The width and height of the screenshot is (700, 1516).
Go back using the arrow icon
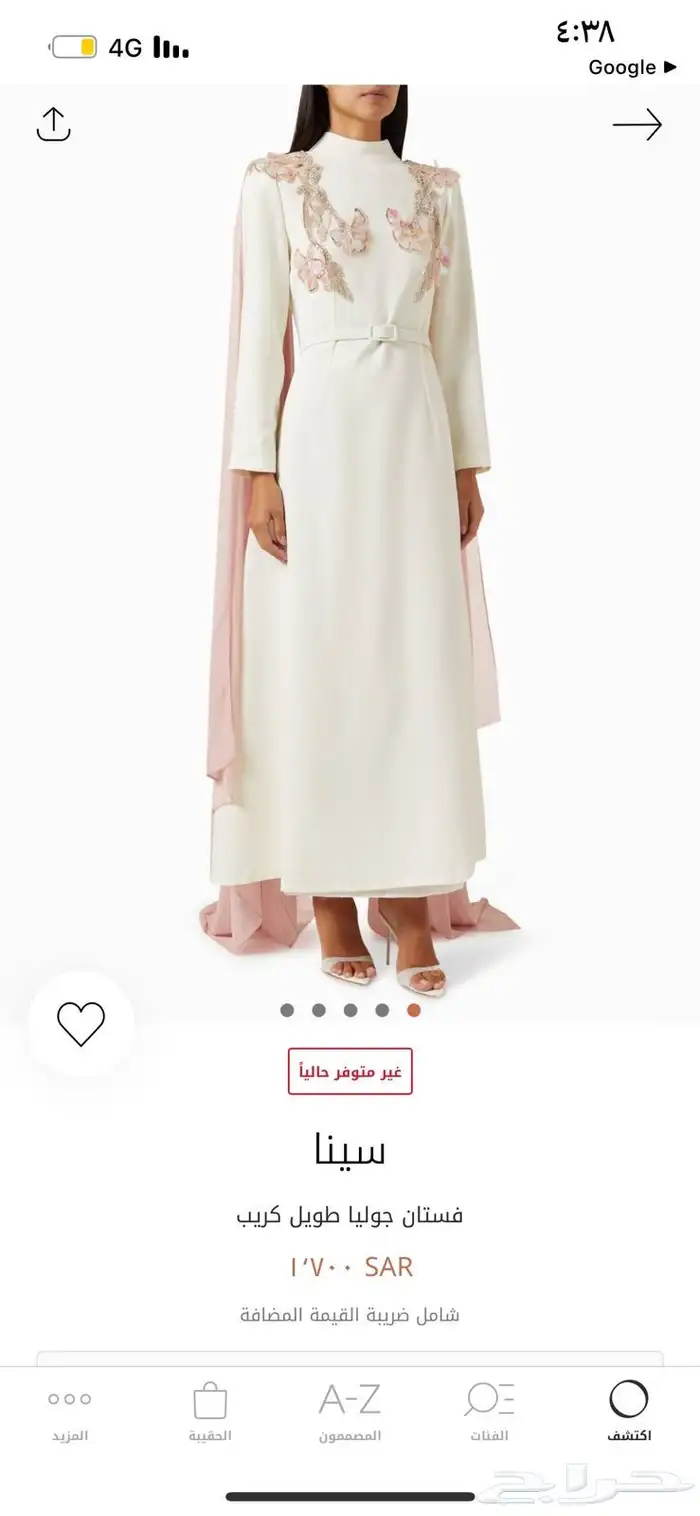tap(637, 124)
